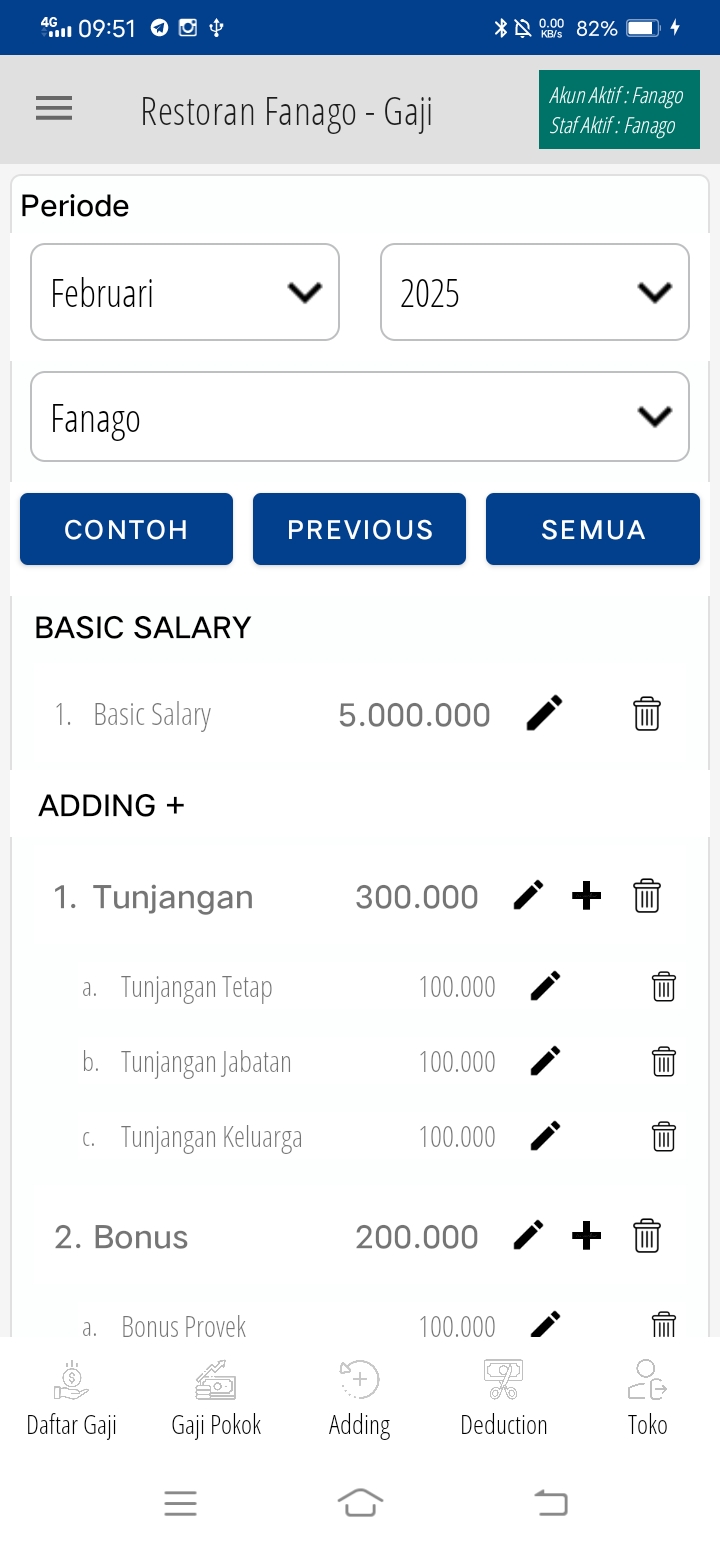Remove the Tunjangan Jabatan item
This screenshot has height=1544, width=720.
(664, 1062)
